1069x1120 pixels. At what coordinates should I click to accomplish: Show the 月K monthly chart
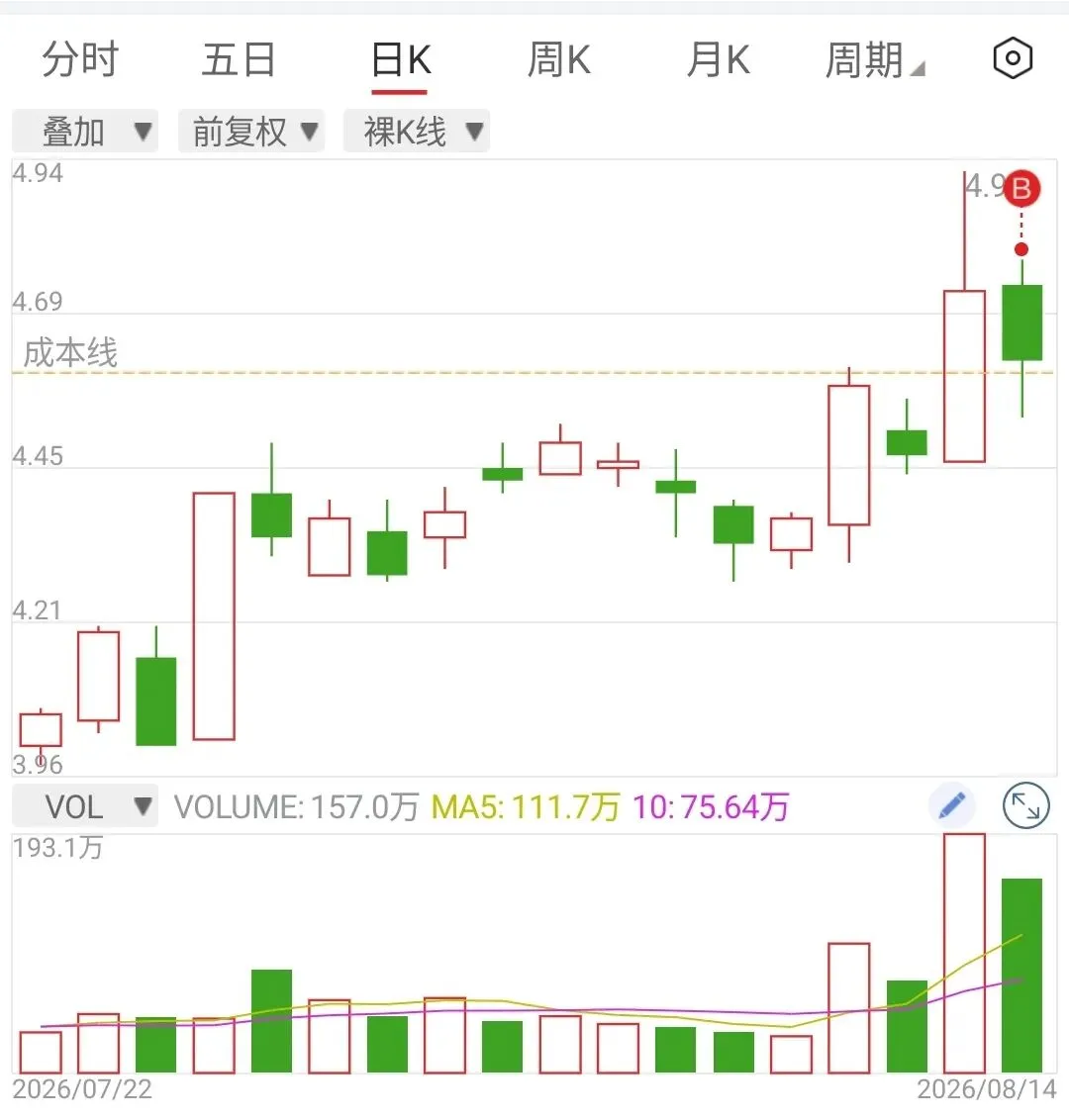click(x=719, y=59)
